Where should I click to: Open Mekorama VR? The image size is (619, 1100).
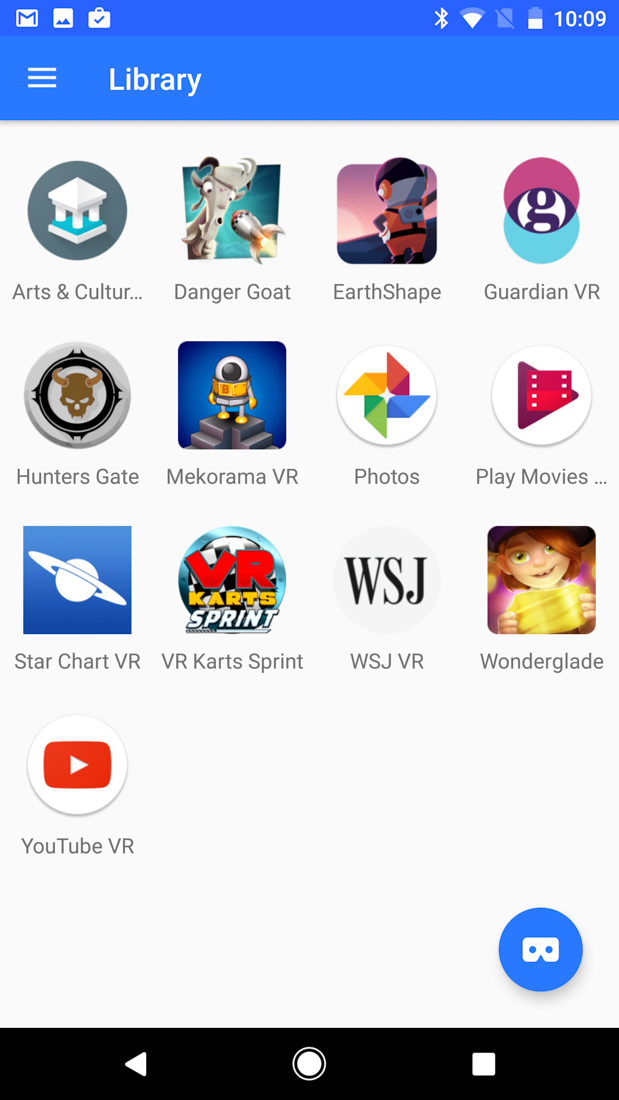coord(232,396)
